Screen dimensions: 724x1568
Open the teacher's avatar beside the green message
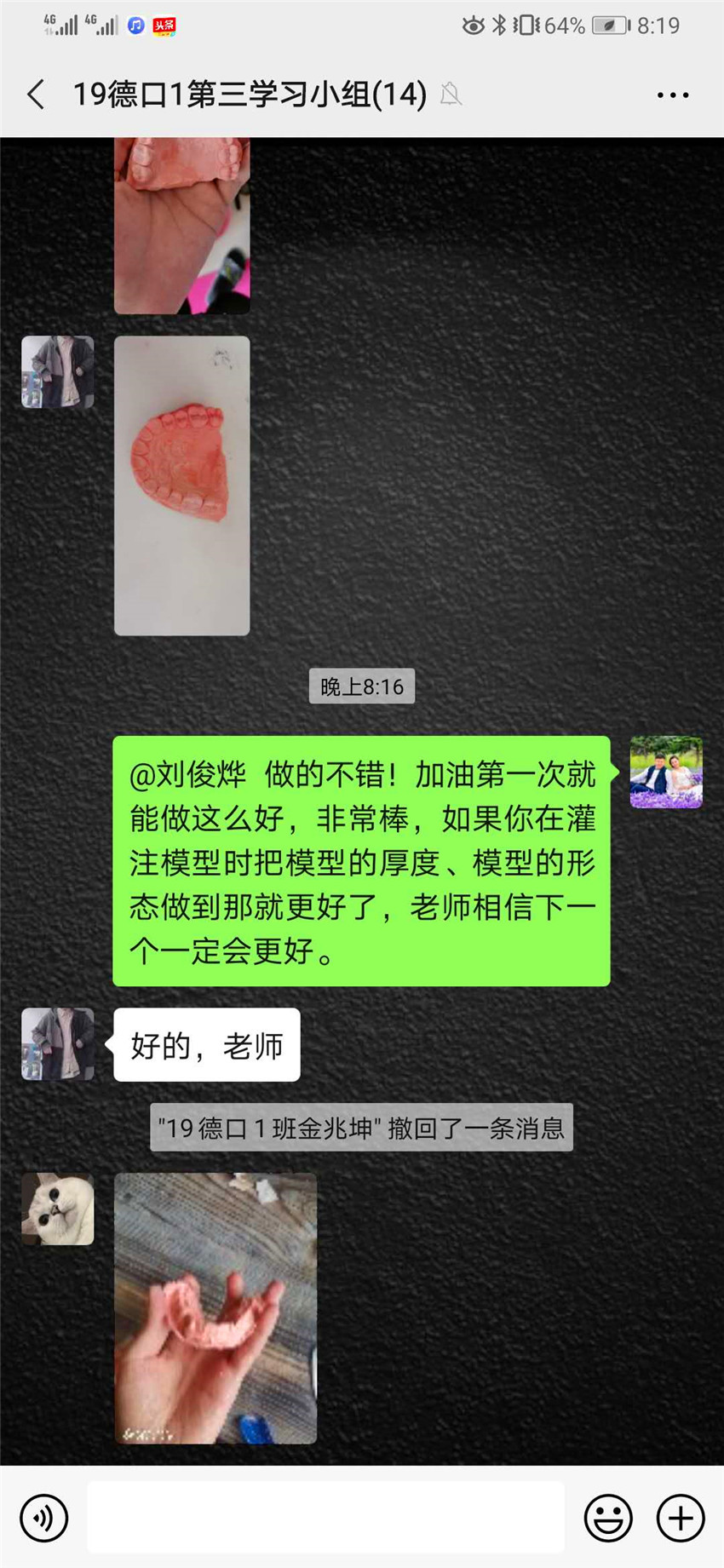pos(666,772)
